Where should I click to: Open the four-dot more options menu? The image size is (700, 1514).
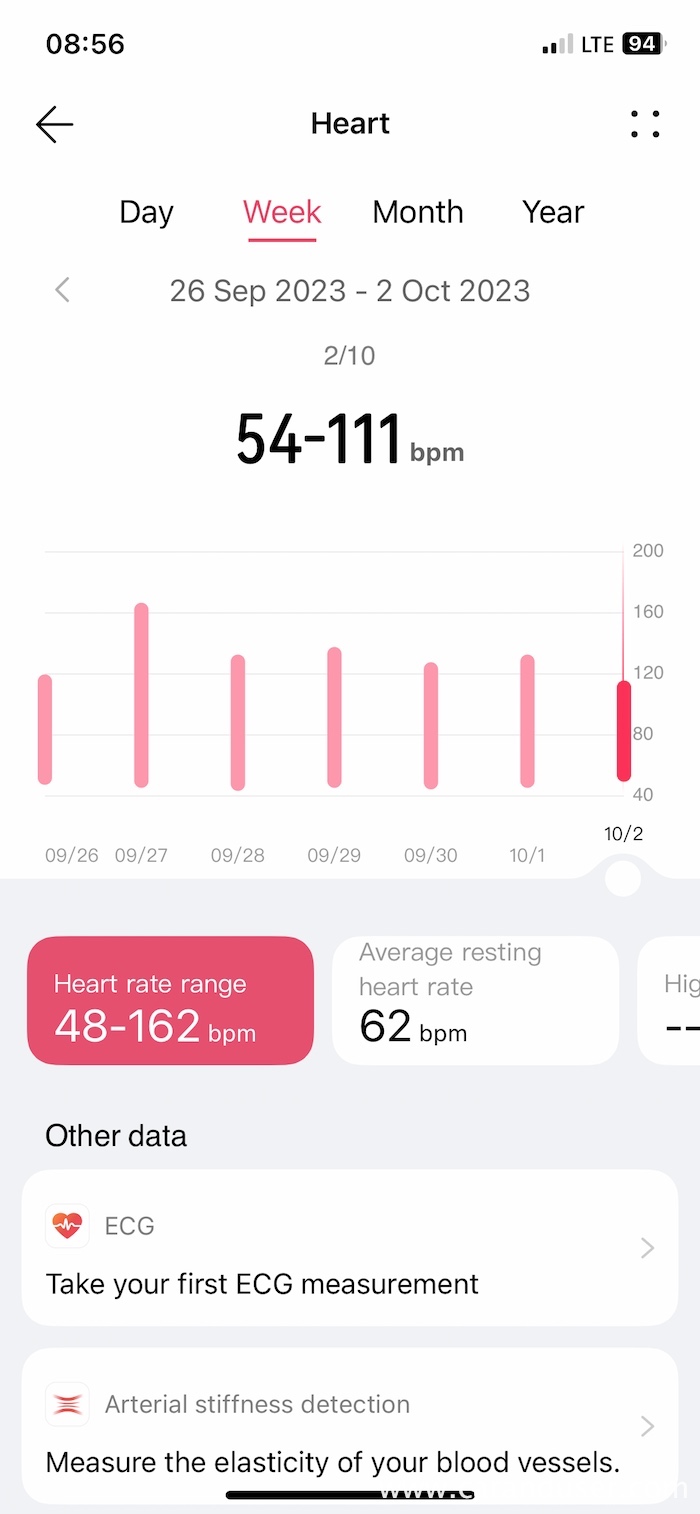(x=645, y=124)
